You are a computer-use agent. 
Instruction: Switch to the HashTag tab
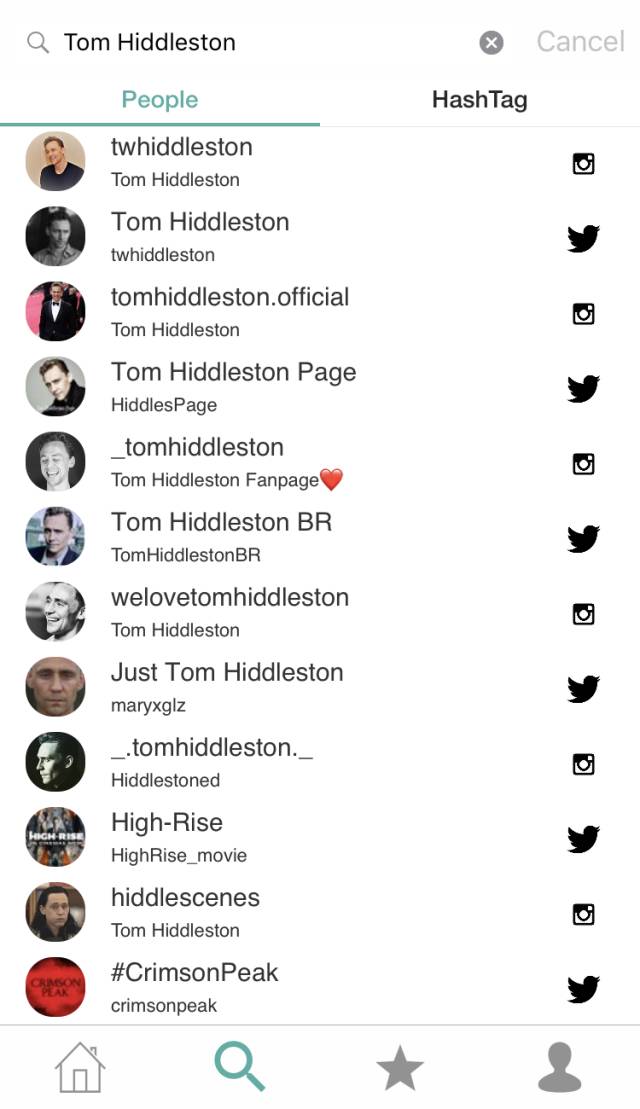pos(479,100)
